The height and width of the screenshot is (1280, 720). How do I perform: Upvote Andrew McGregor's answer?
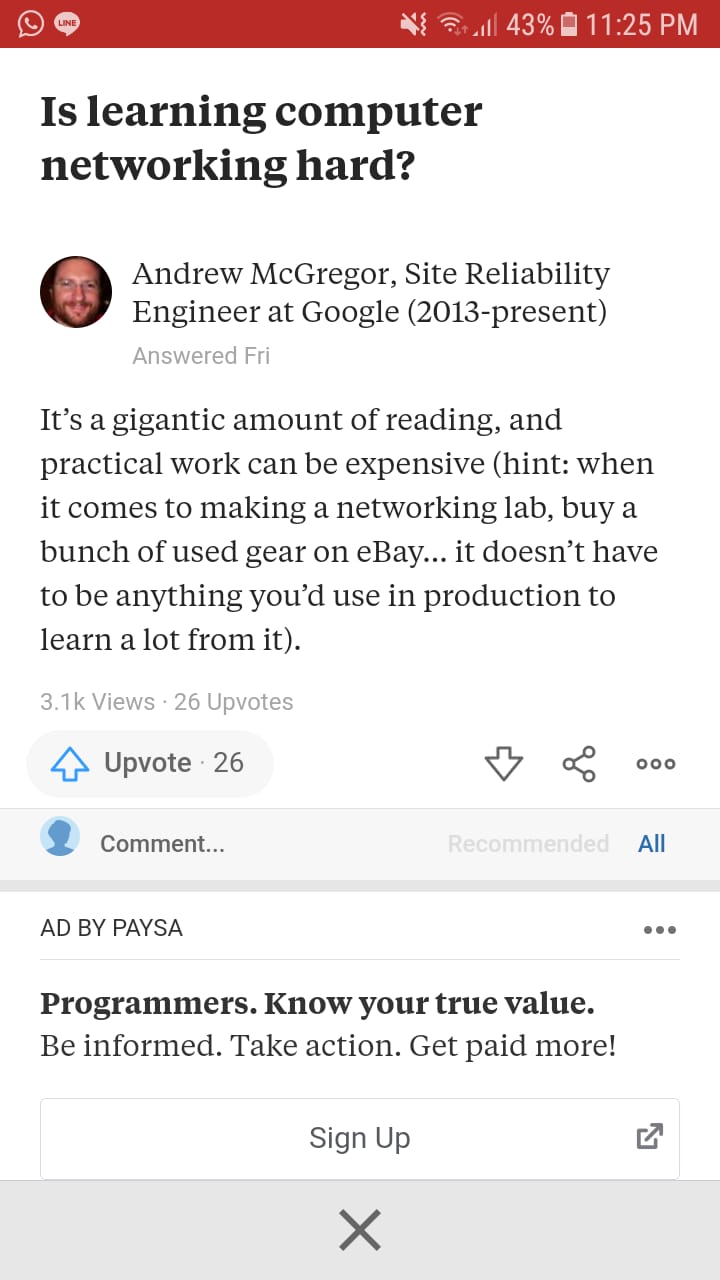(x=150, y=763)
